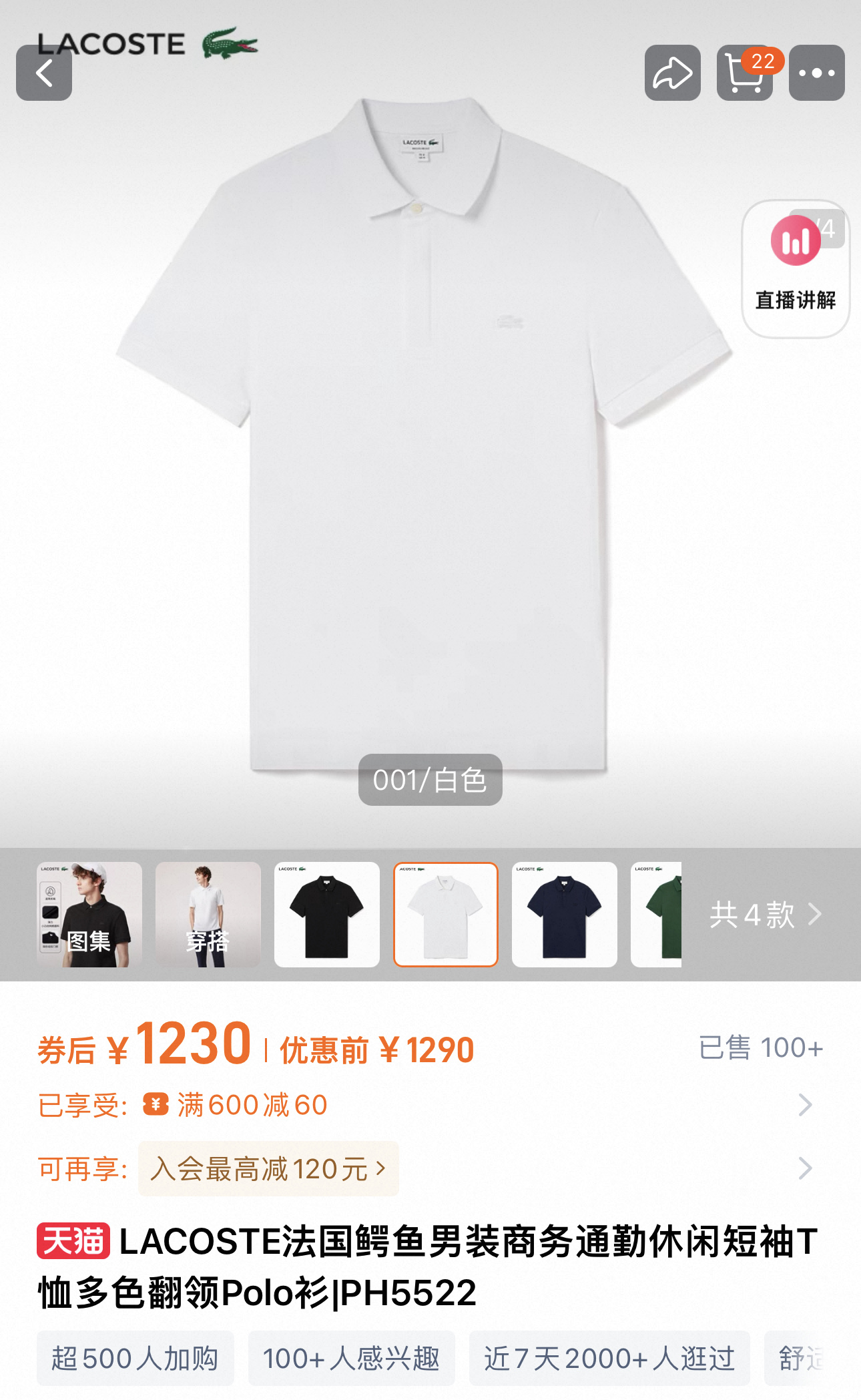View the 穿搭 outfit thumbnail
The height and width of the screenshot is (1400, 861).
click(208, 914)
